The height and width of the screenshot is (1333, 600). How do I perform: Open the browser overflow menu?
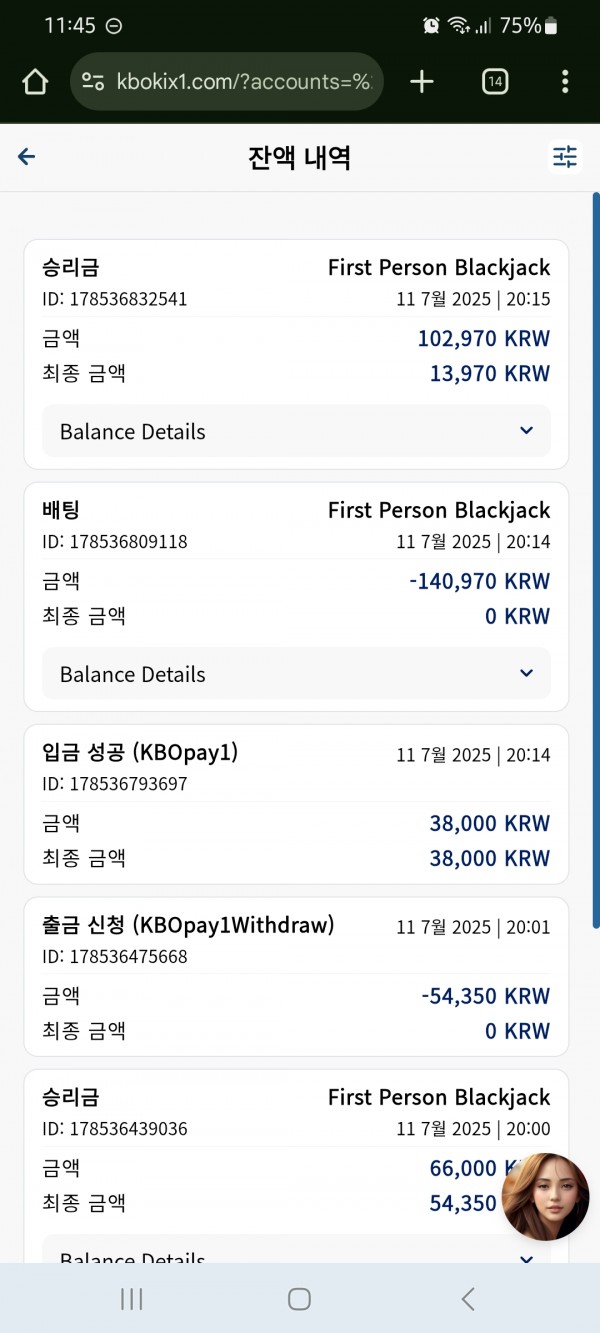click(565, 82)
